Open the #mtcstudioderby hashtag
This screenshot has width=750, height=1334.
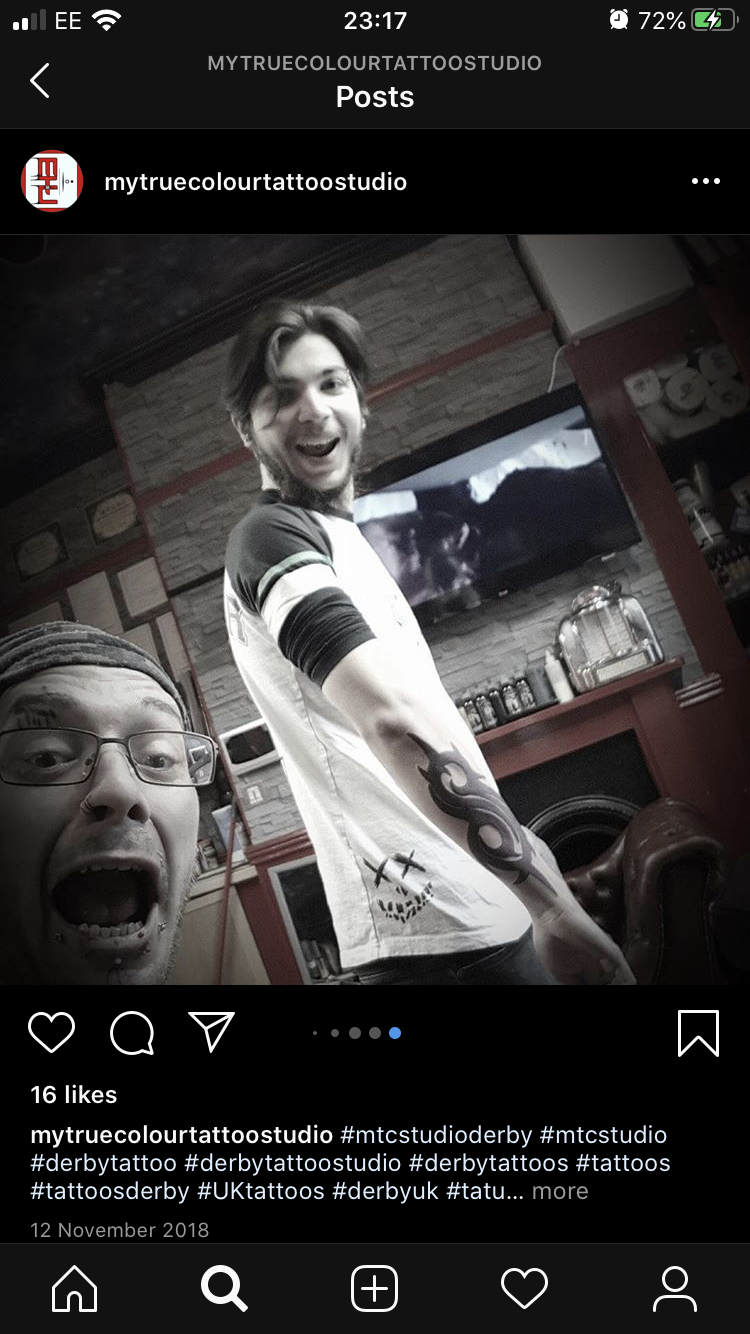(x=436, y=1135)
